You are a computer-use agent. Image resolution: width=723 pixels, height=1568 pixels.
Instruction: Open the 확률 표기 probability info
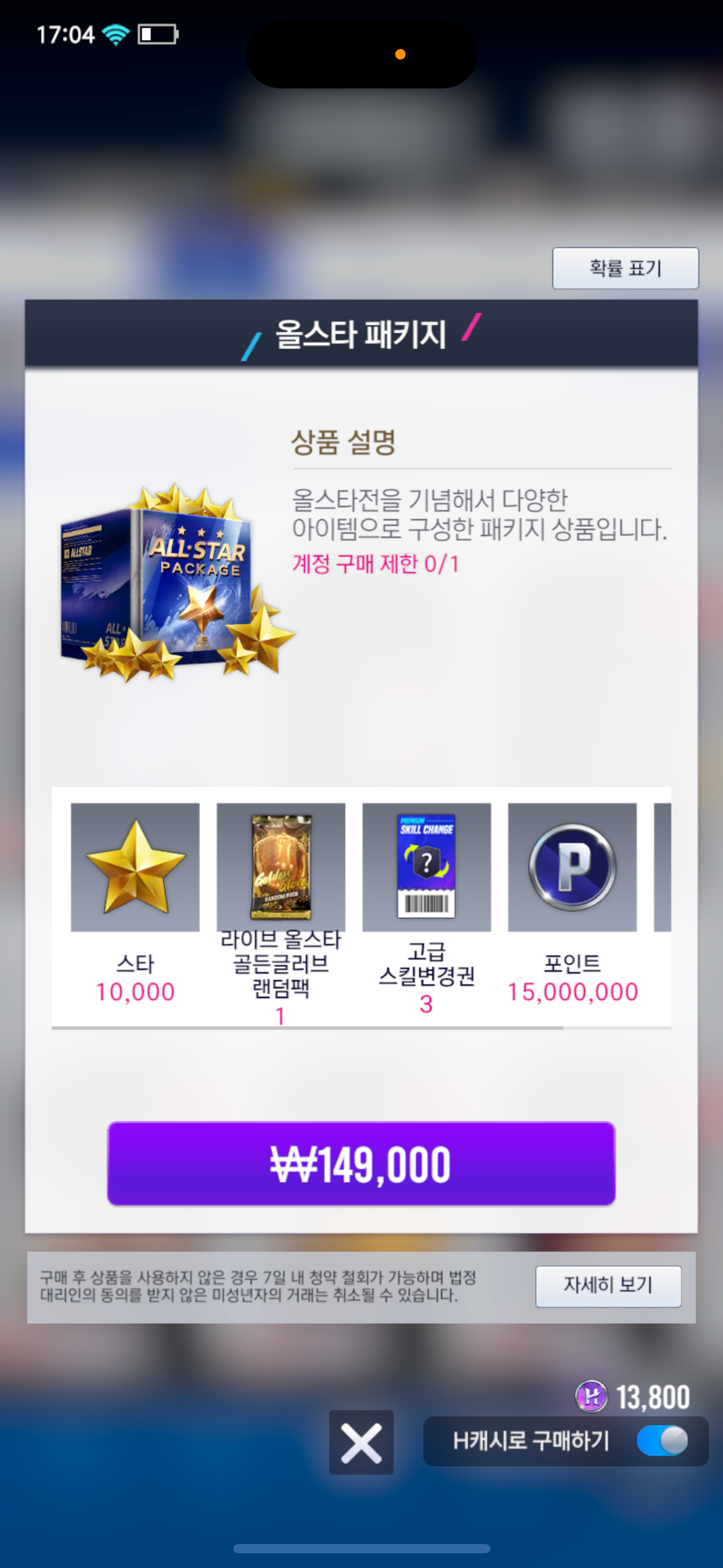click(x=625, y=268)
